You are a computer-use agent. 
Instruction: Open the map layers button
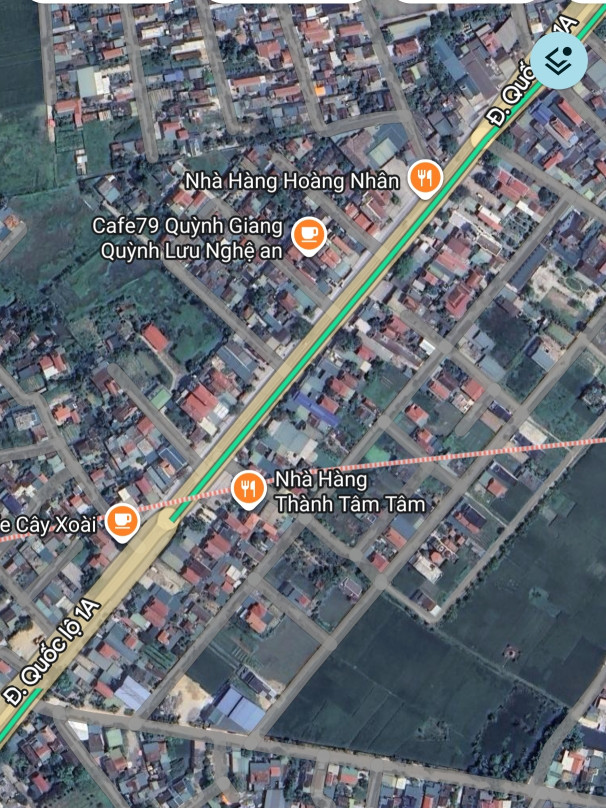point(558,59)
